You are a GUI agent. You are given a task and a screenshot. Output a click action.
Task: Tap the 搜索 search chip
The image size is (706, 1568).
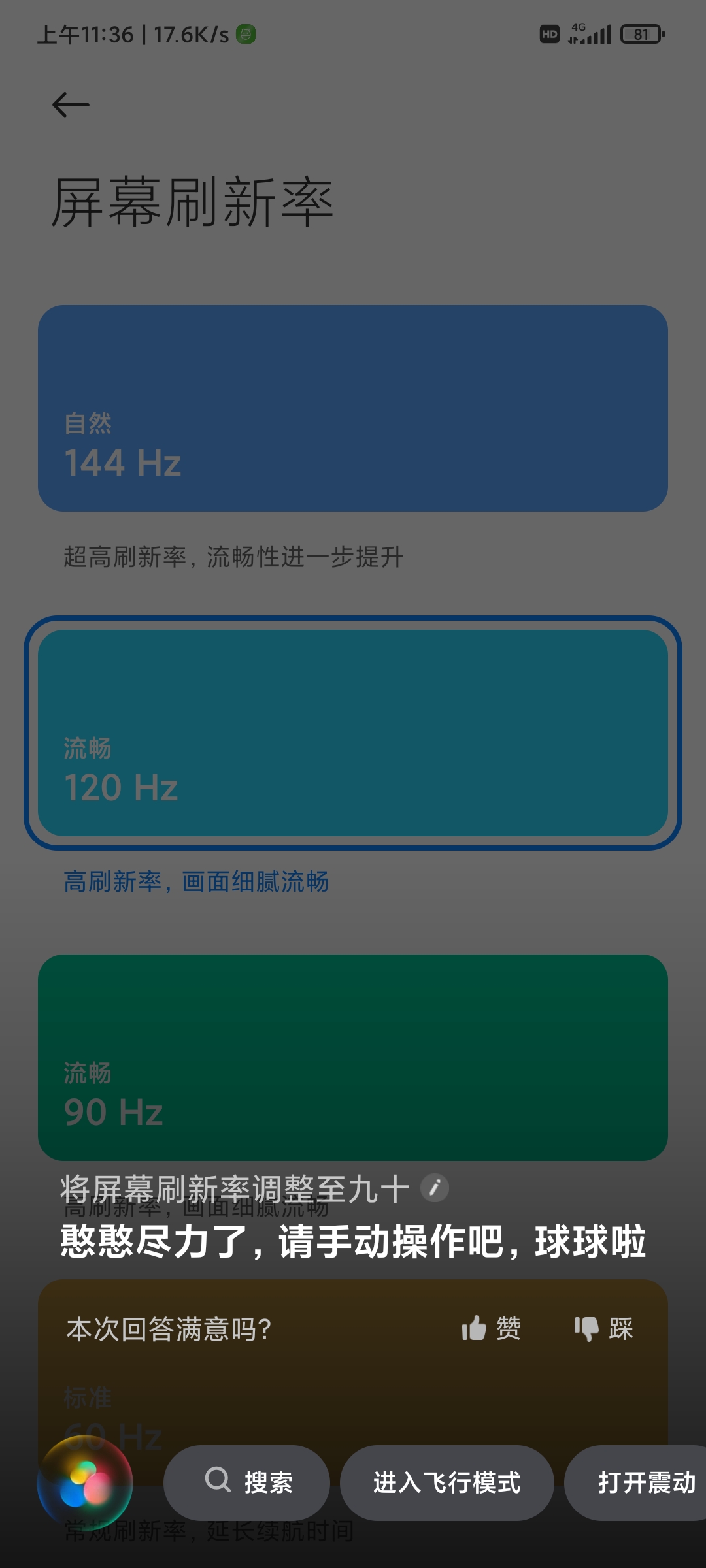tap(247, 1482)
